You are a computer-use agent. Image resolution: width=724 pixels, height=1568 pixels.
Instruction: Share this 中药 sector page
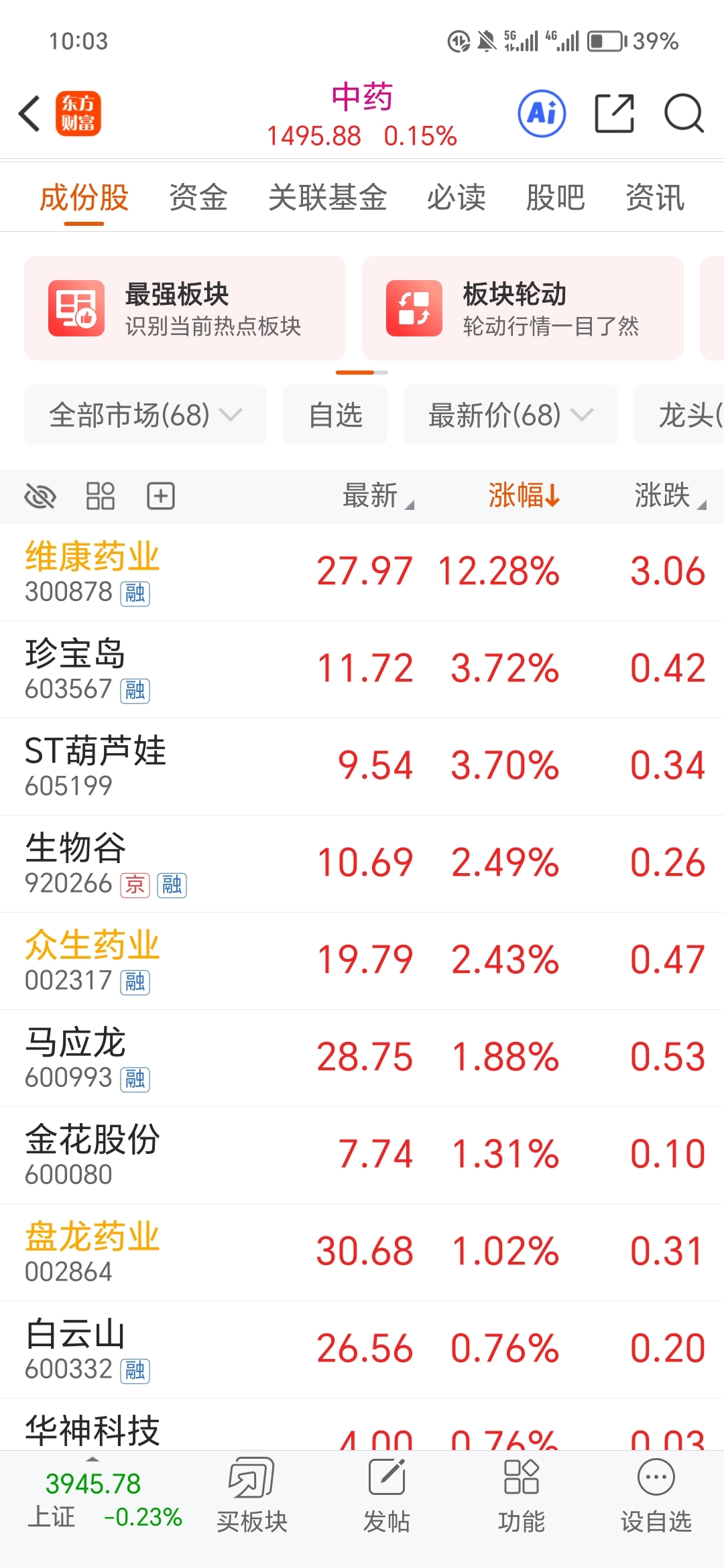click(614, 113)
